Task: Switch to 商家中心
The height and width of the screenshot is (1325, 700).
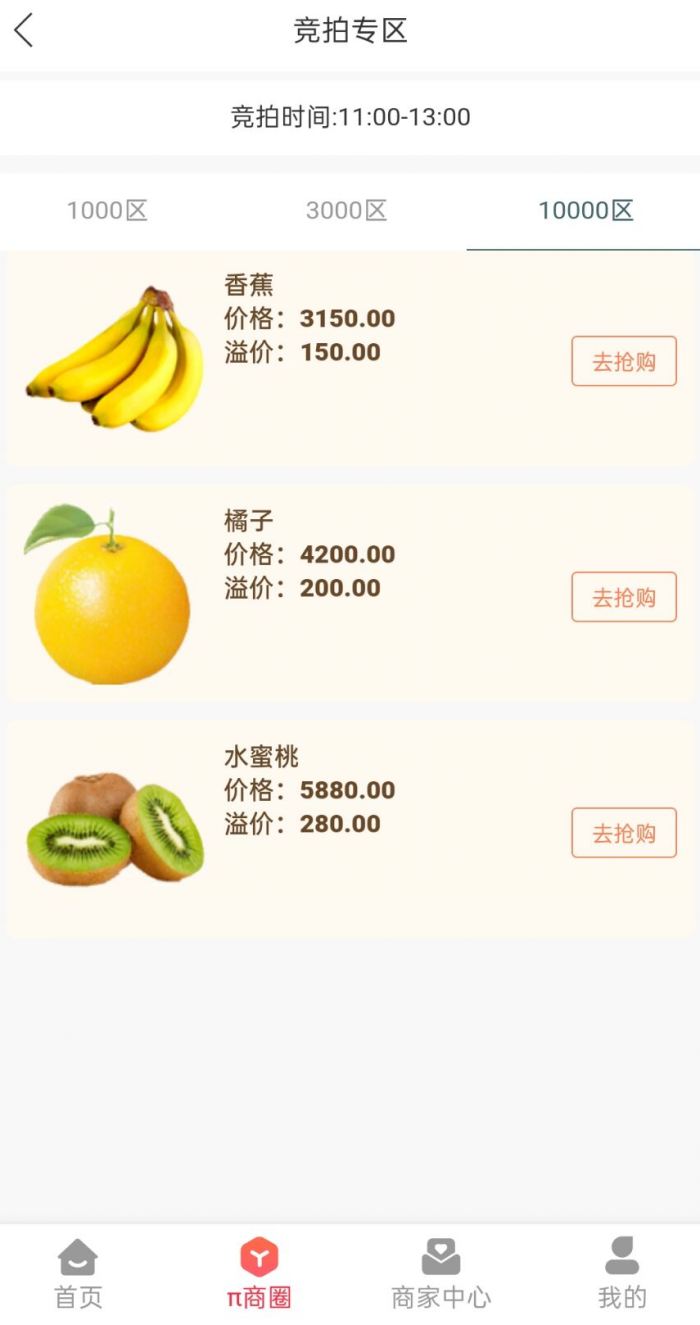Action: coord(441,1275)
